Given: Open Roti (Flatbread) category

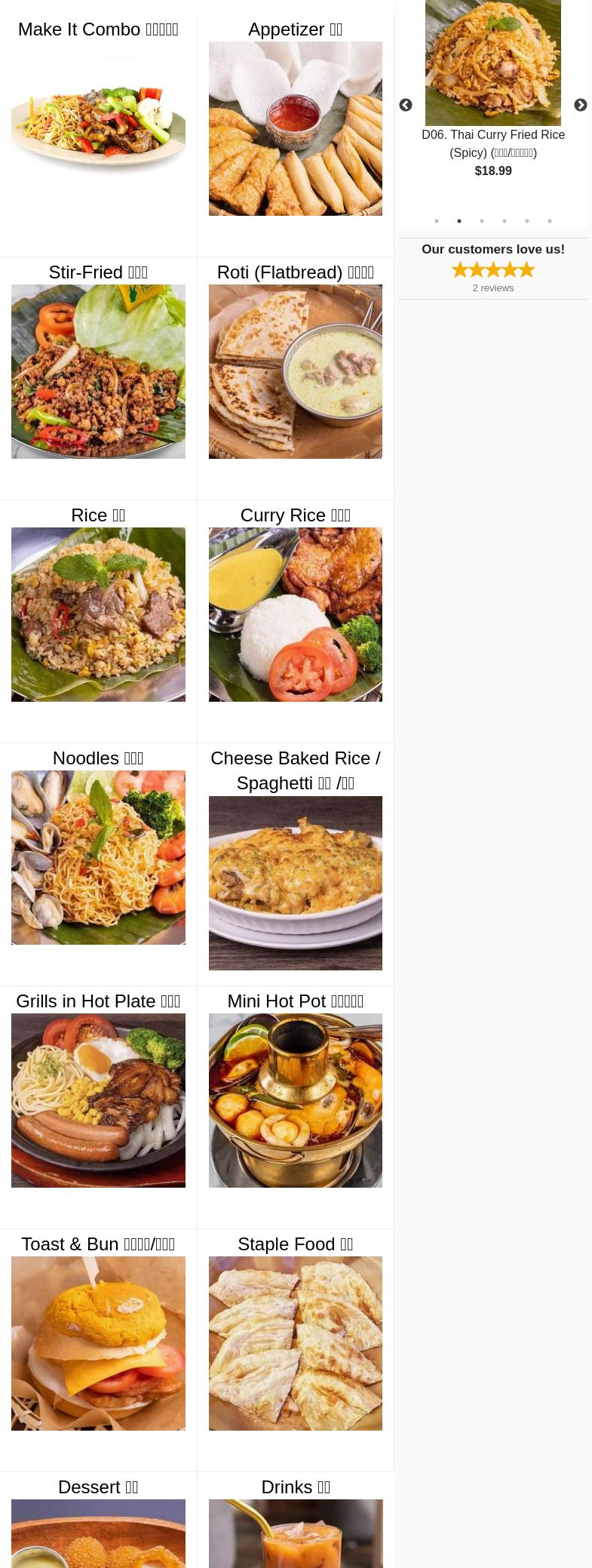Looking at the screenshot, I should click(x=295, y=371).
